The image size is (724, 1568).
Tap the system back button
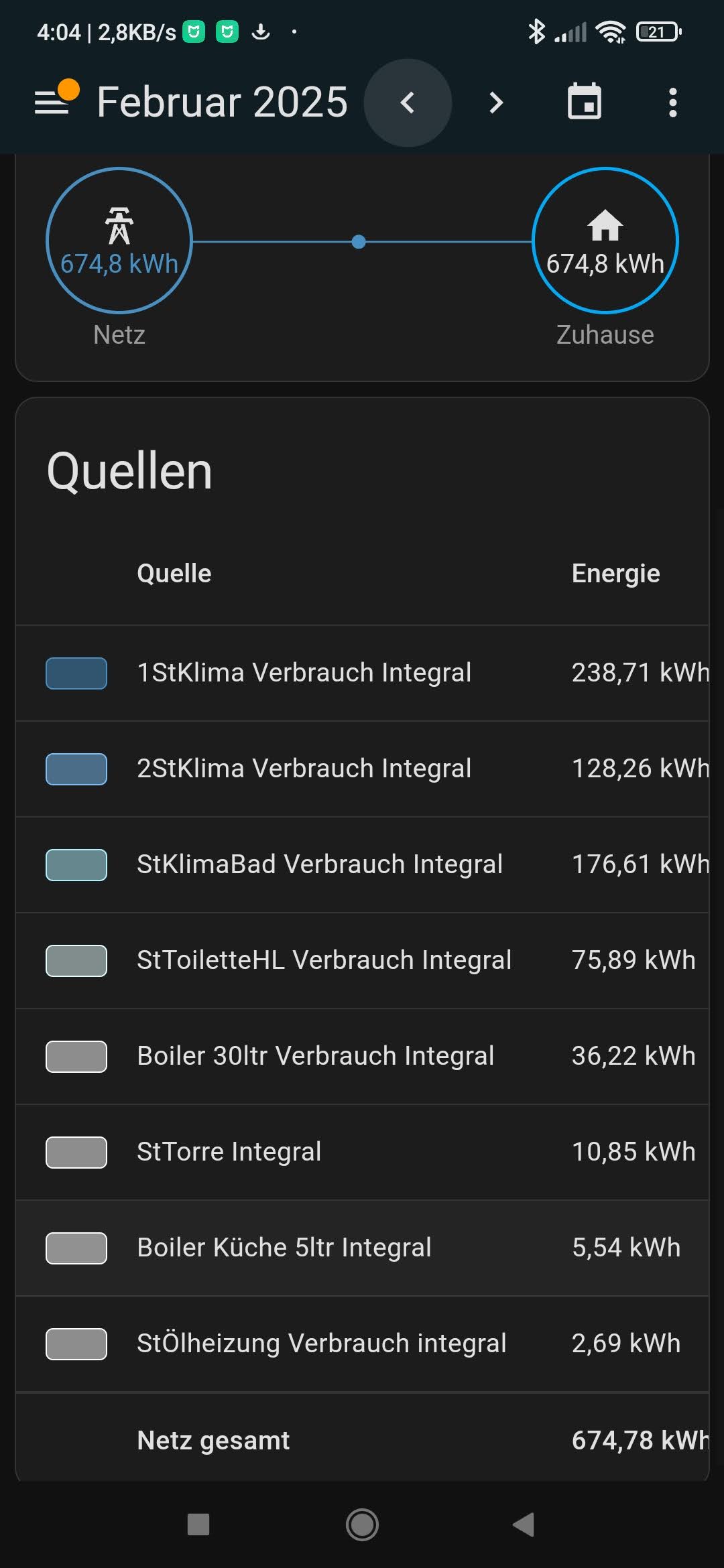(524, 1524)
